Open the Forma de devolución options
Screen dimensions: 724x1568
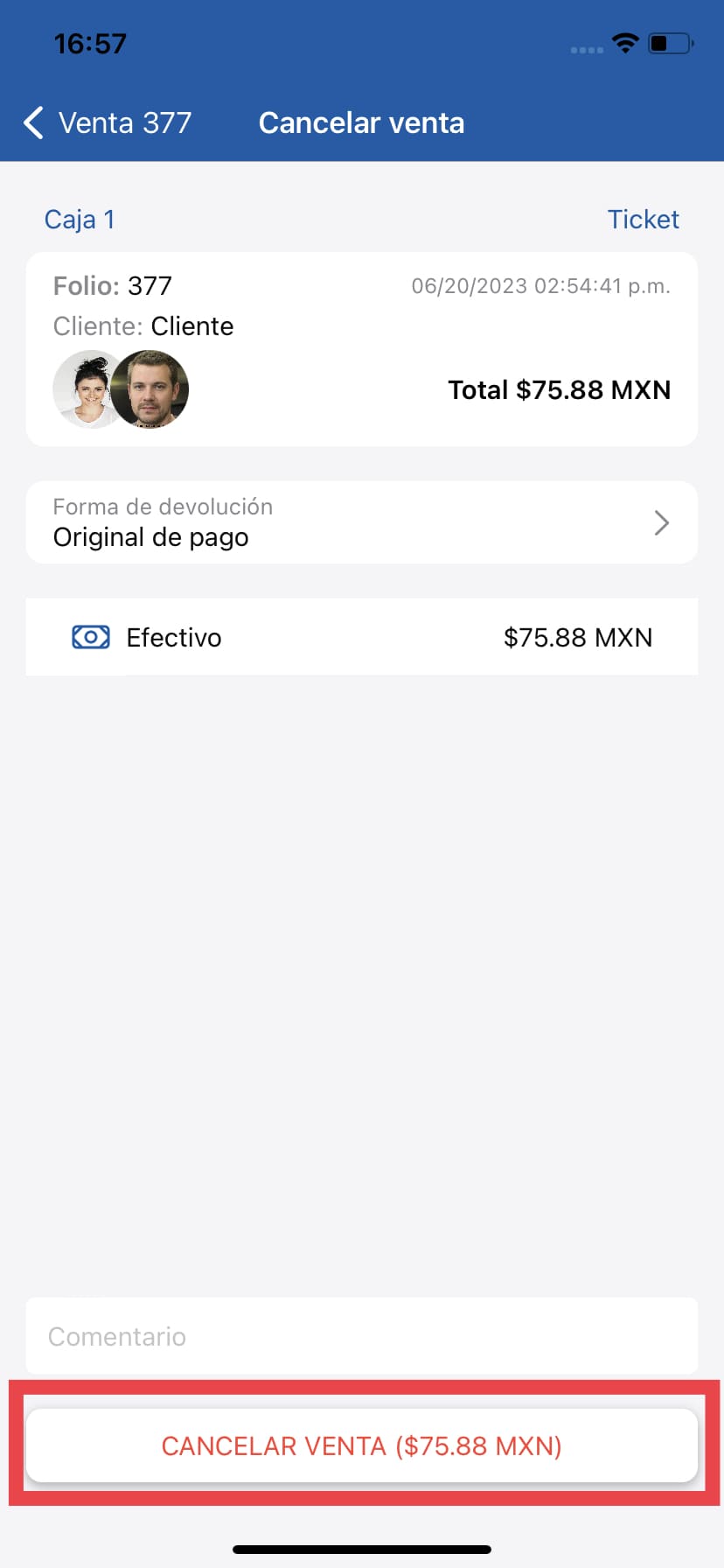pos(361,522)
